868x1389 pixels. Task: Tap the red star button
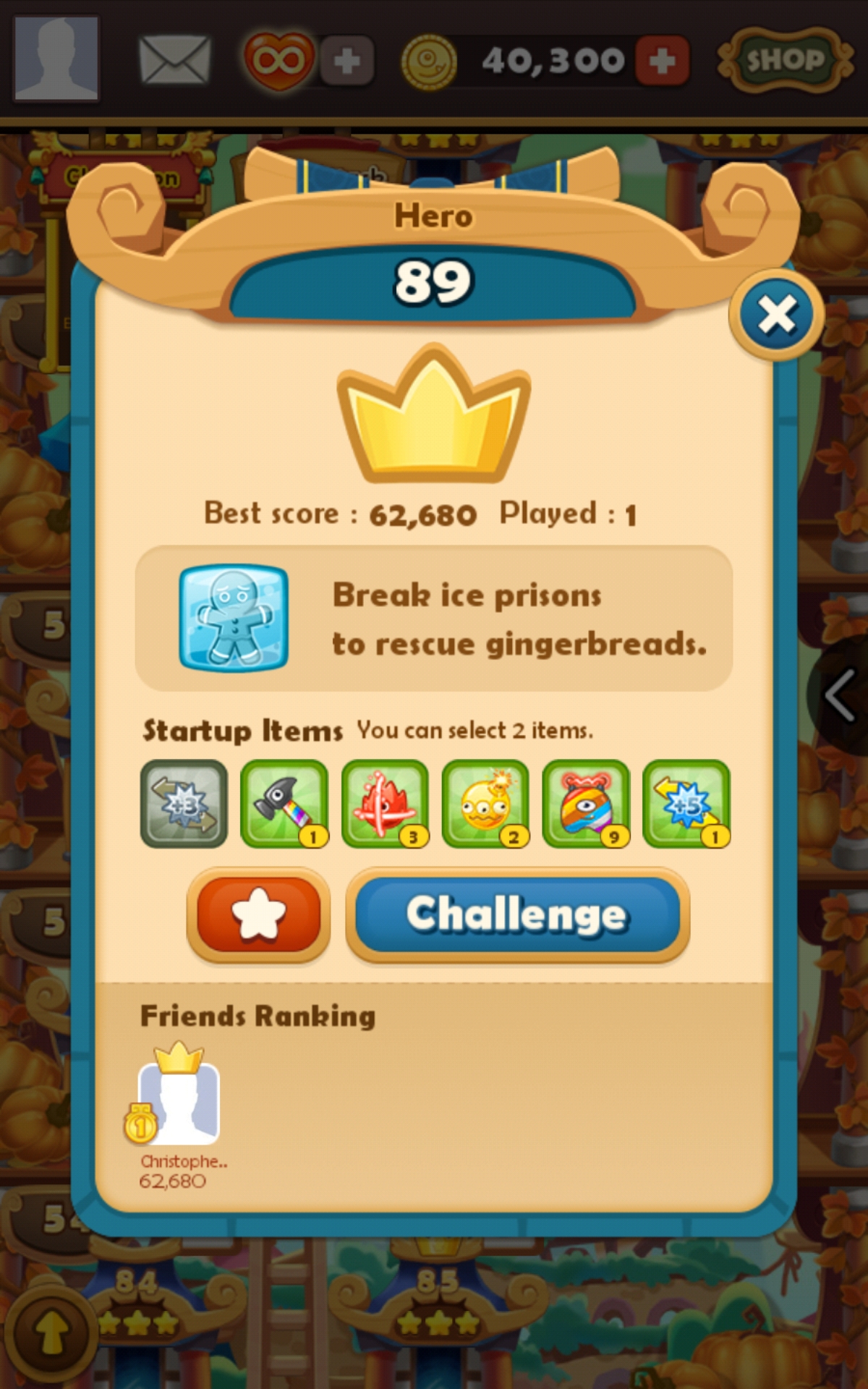point(258,914)
